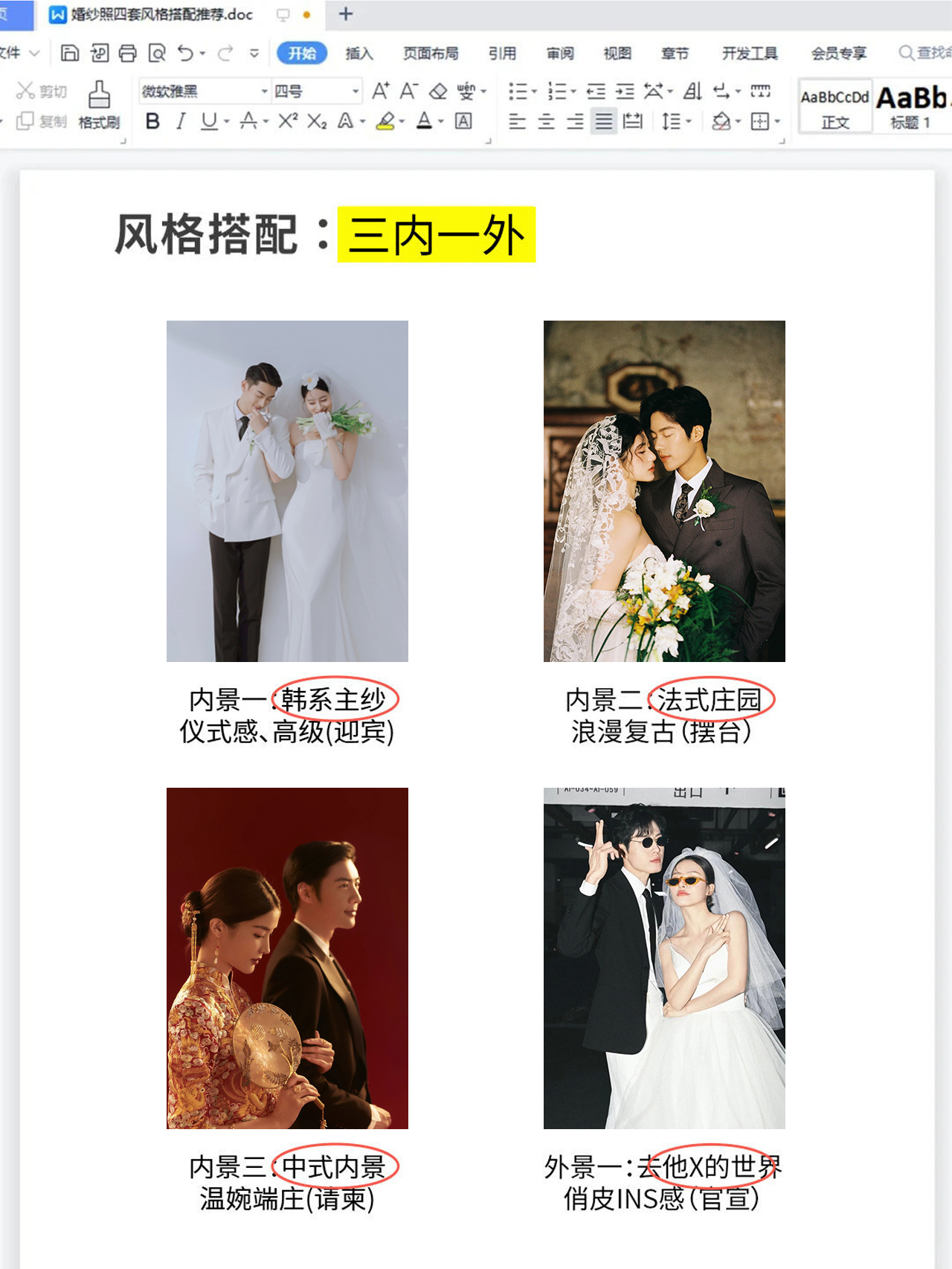Switch to the 插入 ribbon tab
The height and width of the screenshot is (1269, 952).
(x=358, y=54)
